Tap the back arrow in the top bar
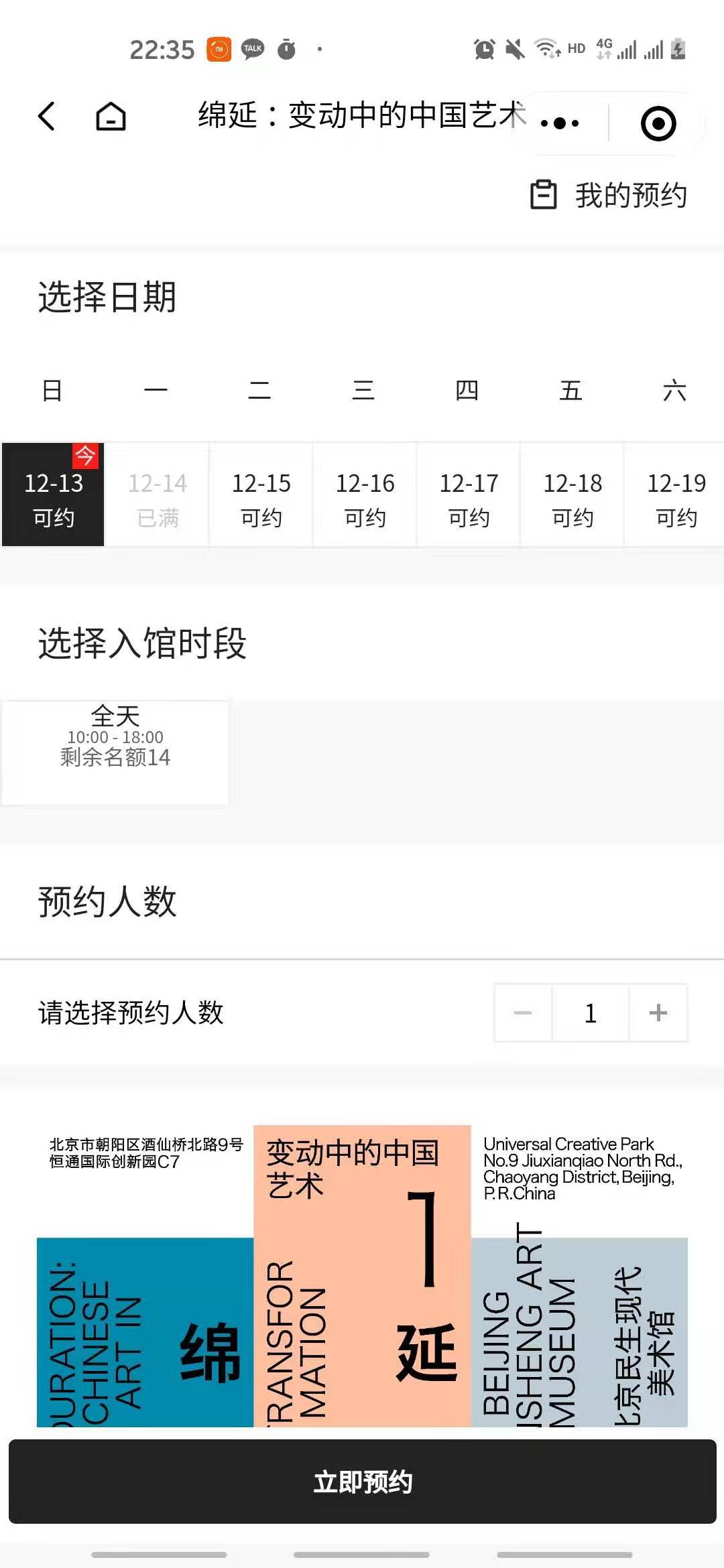724x1568 pixels. [x=47, y=116]
